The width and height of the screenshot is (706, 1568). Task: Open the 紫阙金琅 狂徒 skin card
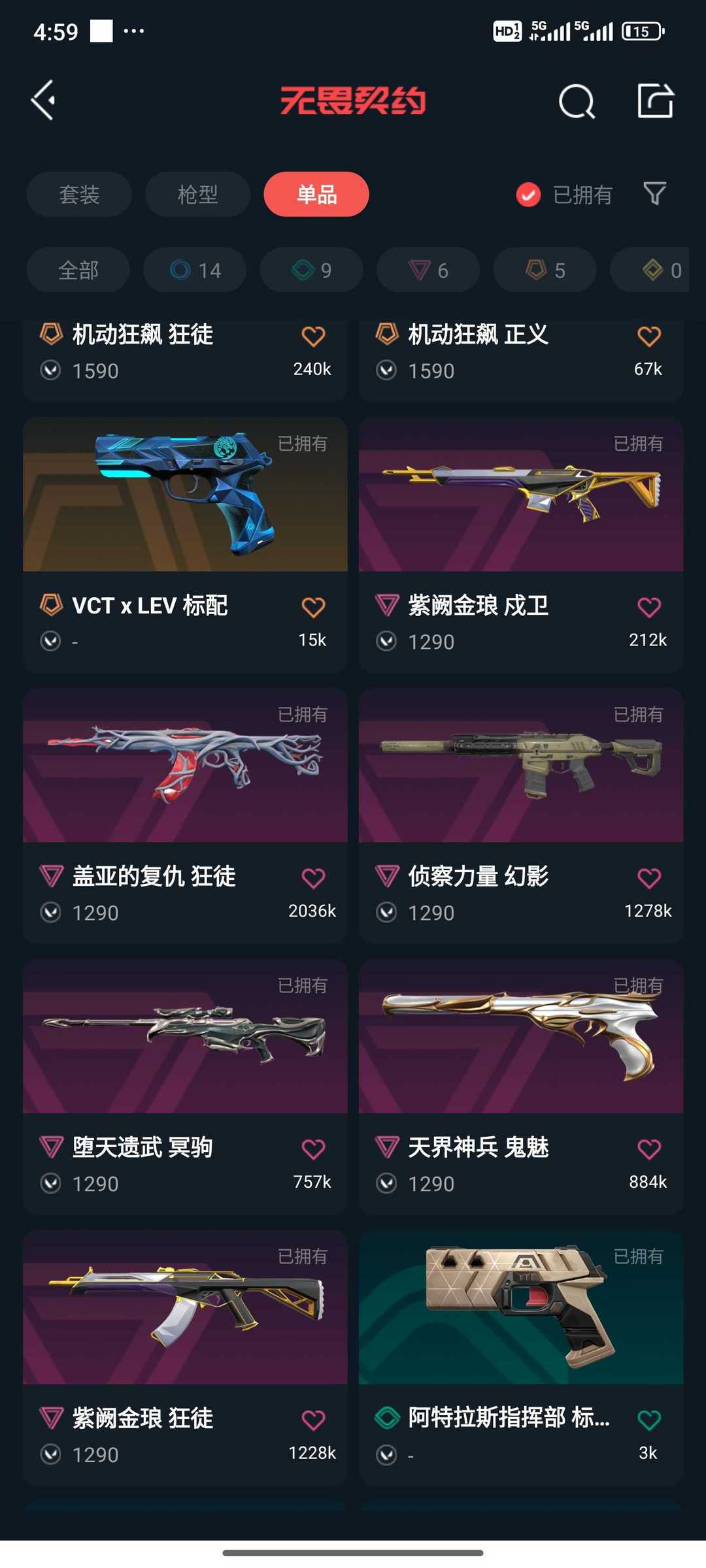tap(185, 1358)
